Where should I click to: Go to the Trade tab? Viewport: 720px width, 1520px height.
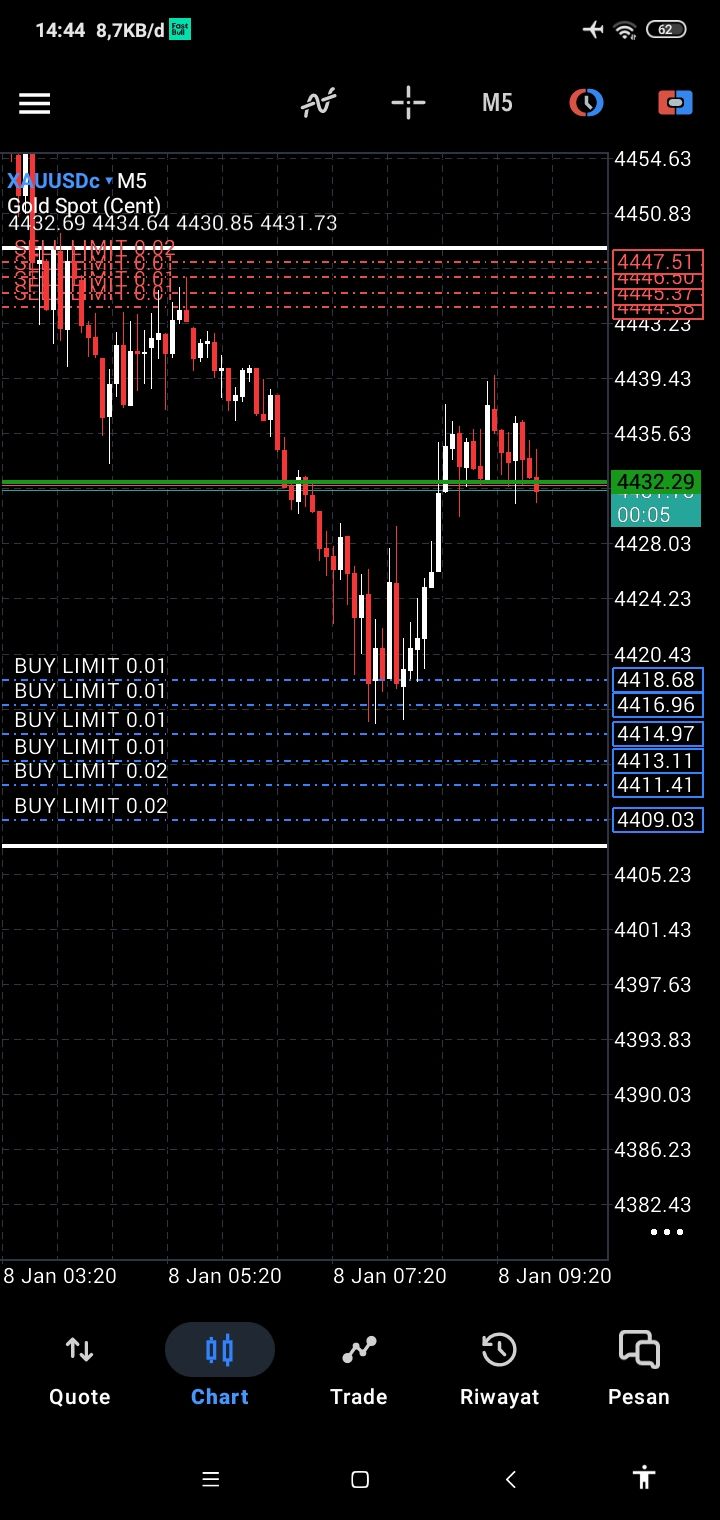point(359,1368)
